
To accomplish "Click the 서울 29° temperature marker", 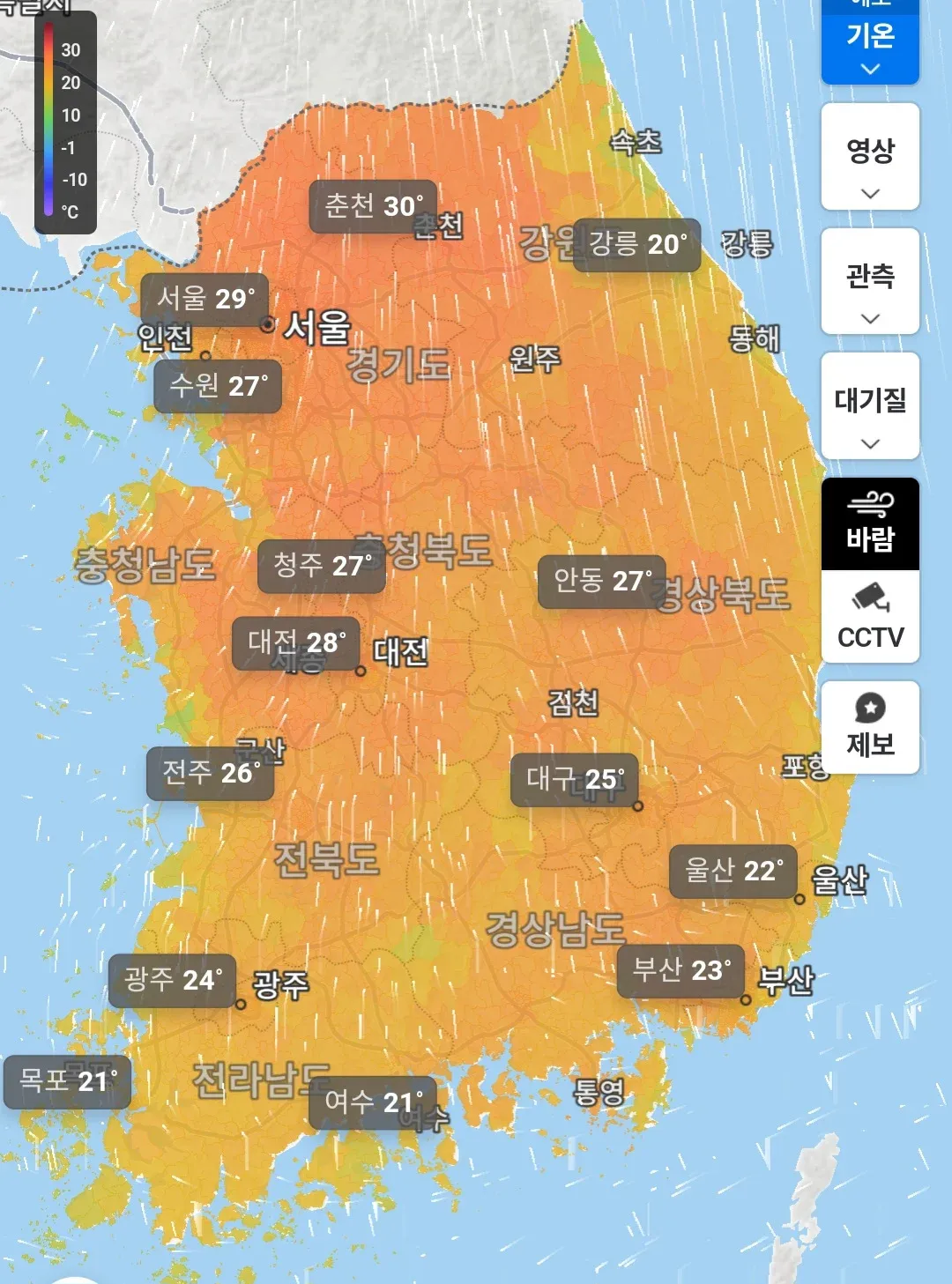I will click(x=205, y=300).
